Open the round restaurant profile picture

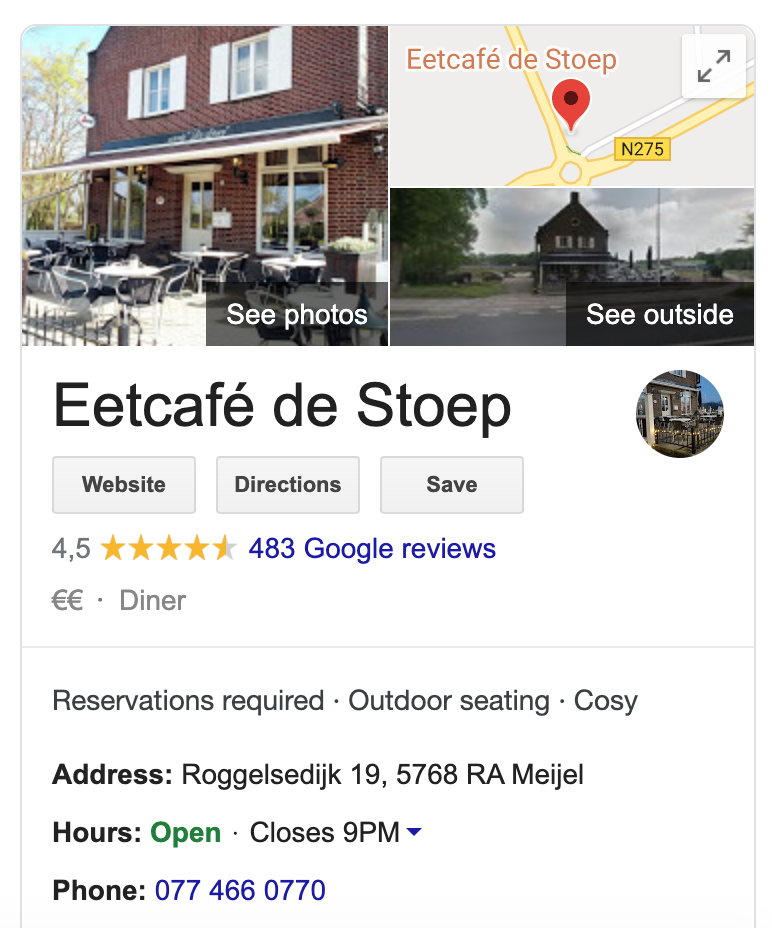680,414
